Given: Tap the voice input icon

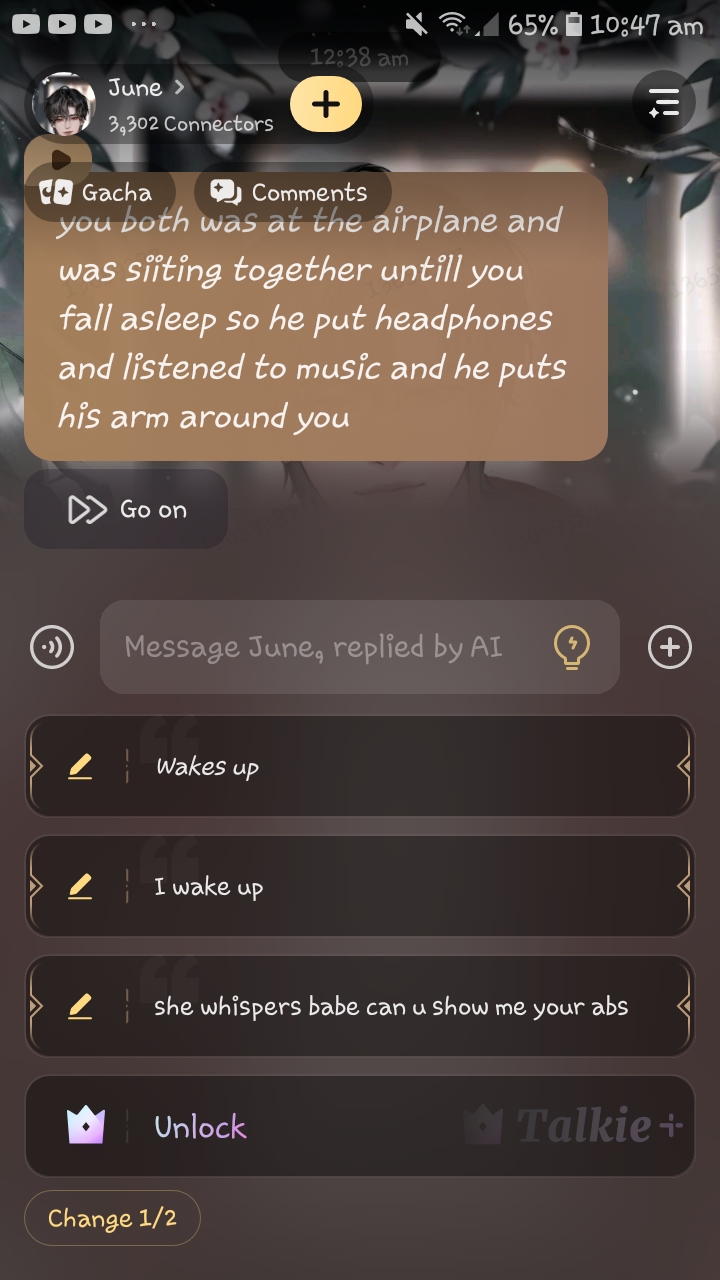Looking at the screenshot, I should (x=52, y=647).
